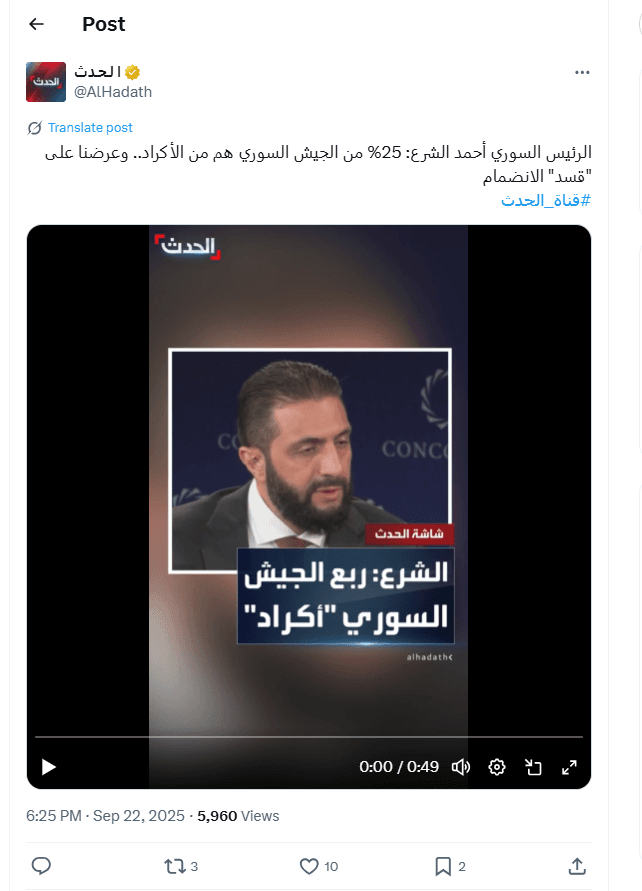Bookmark this post
The image size is (642, 891).
[444, 866]
